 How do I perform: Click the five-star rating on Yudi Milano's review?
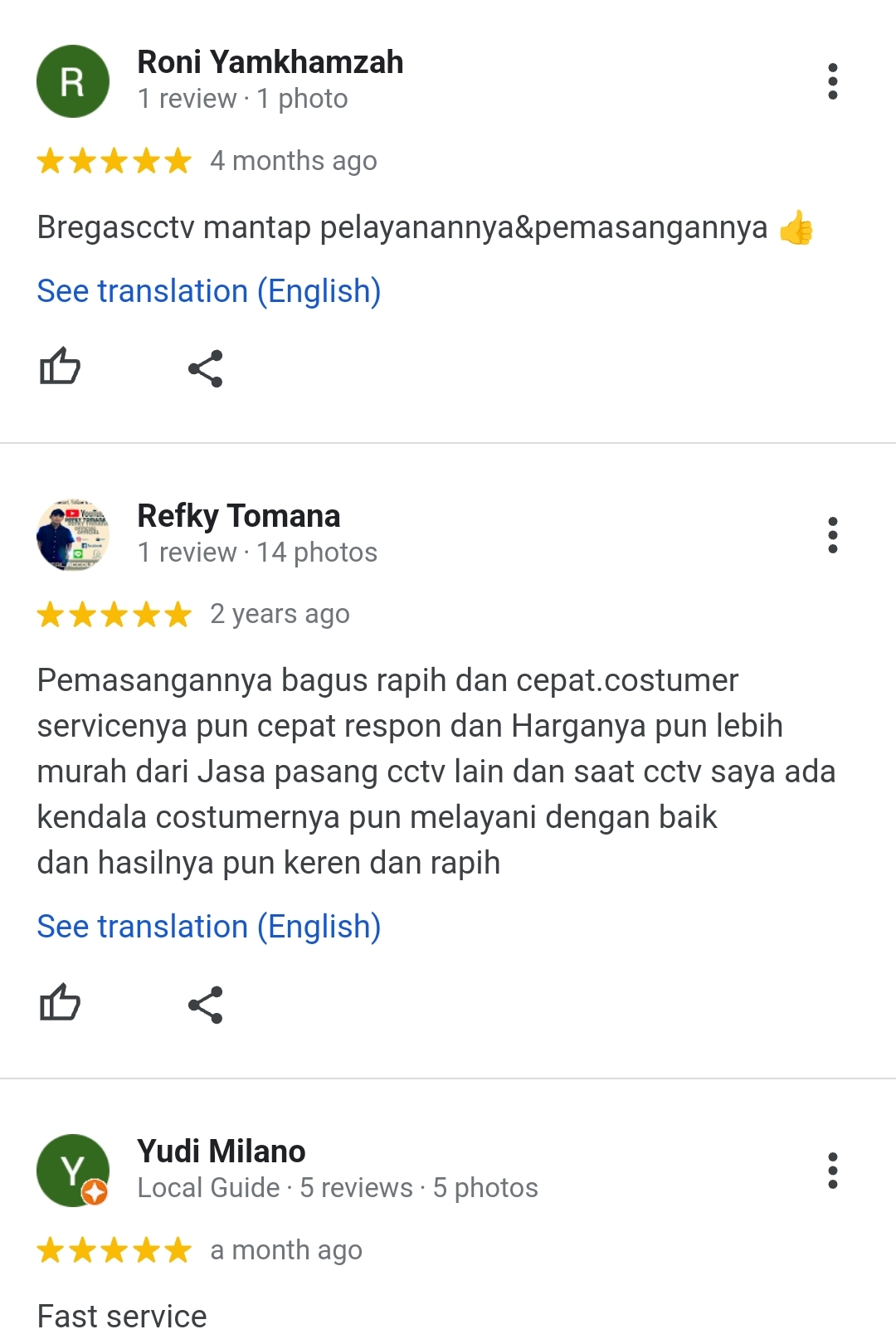pyautogui.click(x=114, y=1249)
